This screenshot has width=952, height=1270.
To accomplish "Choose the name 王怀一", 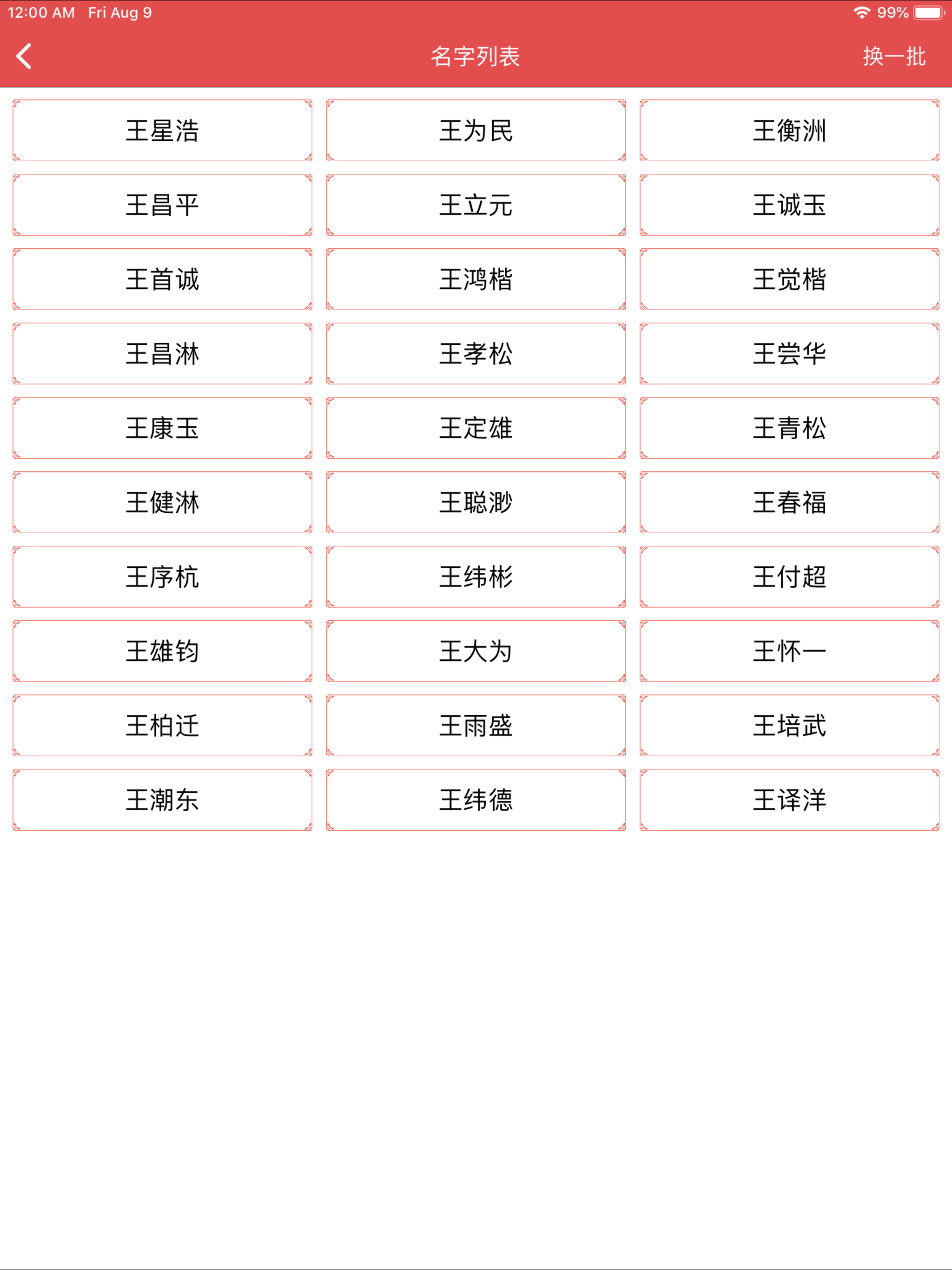I will (790, 651).
